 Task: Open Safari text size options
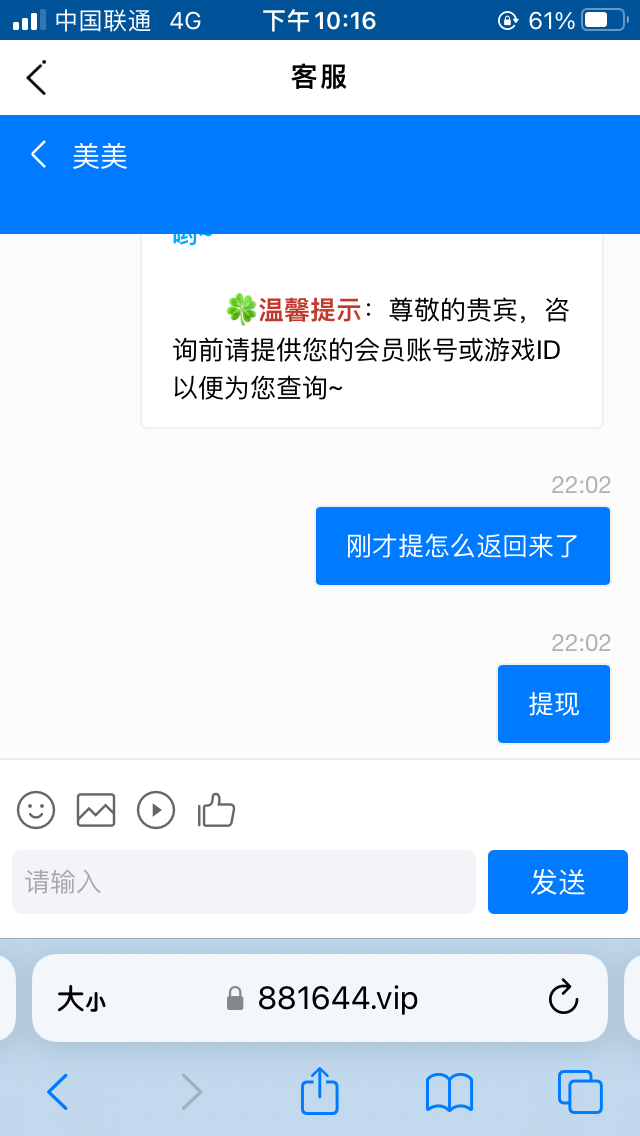point(80,998)
